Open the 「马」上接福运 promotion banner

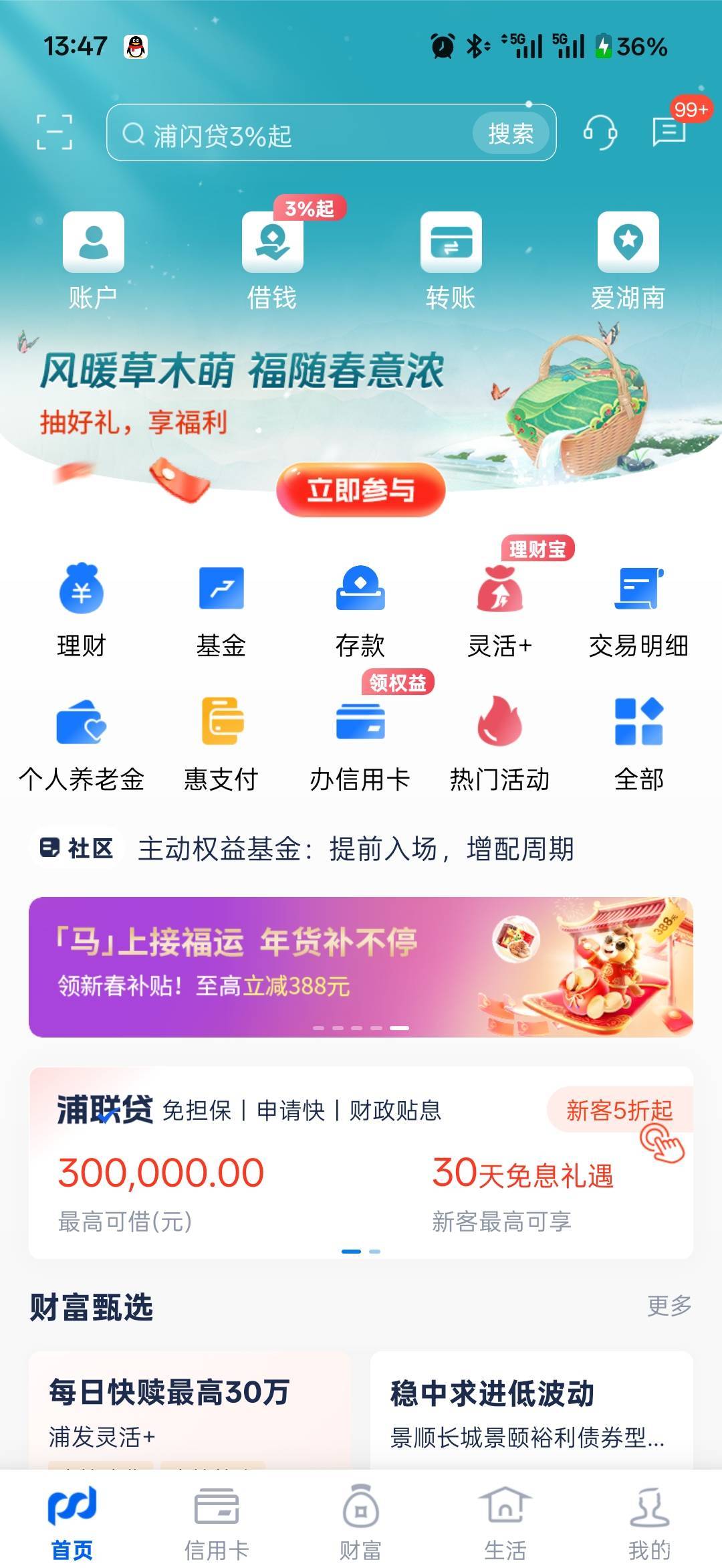(361, 967)
